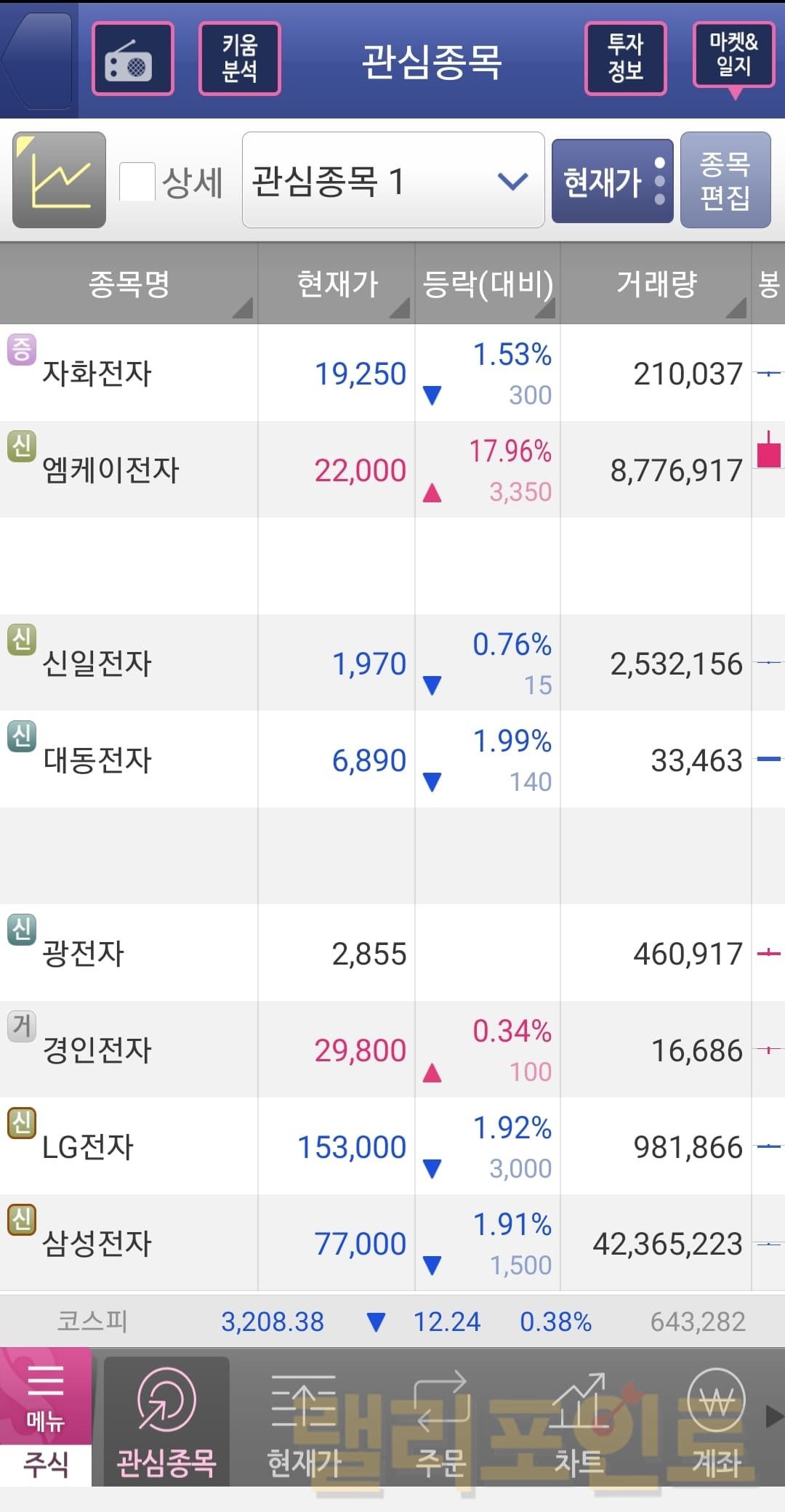Check the 상세 checkbox
This screenshot has width=785, height=1512.
[137, 181]
